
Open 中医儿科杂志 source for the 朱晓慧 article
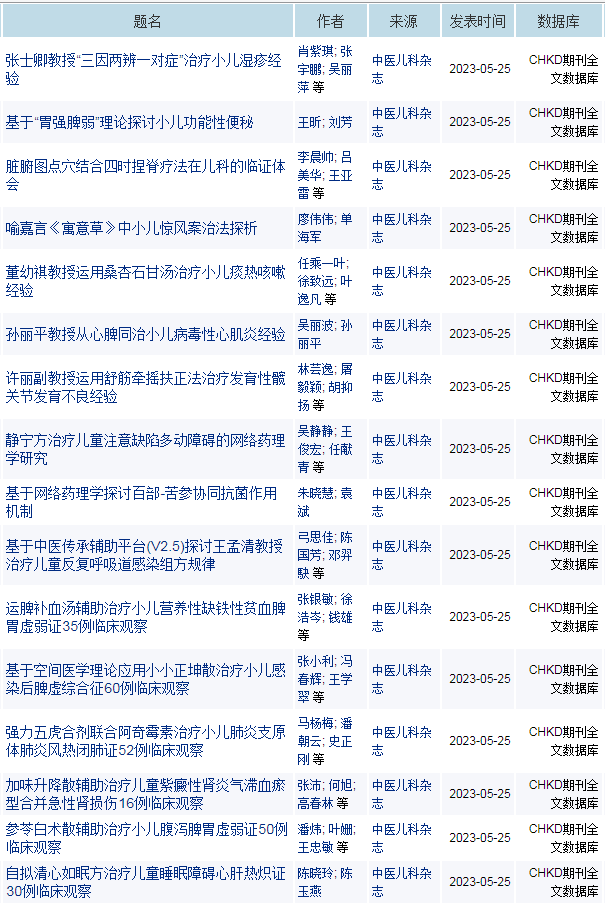pos(390,502)
